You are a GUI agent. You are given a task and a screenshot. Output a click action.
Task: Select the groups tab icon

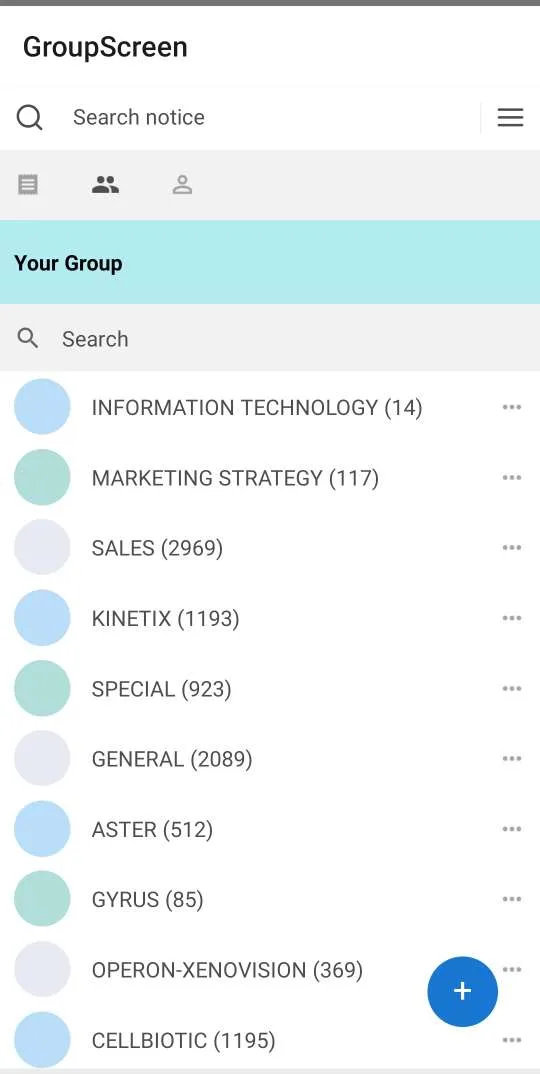pyautogui.click(x=106, y=184)
